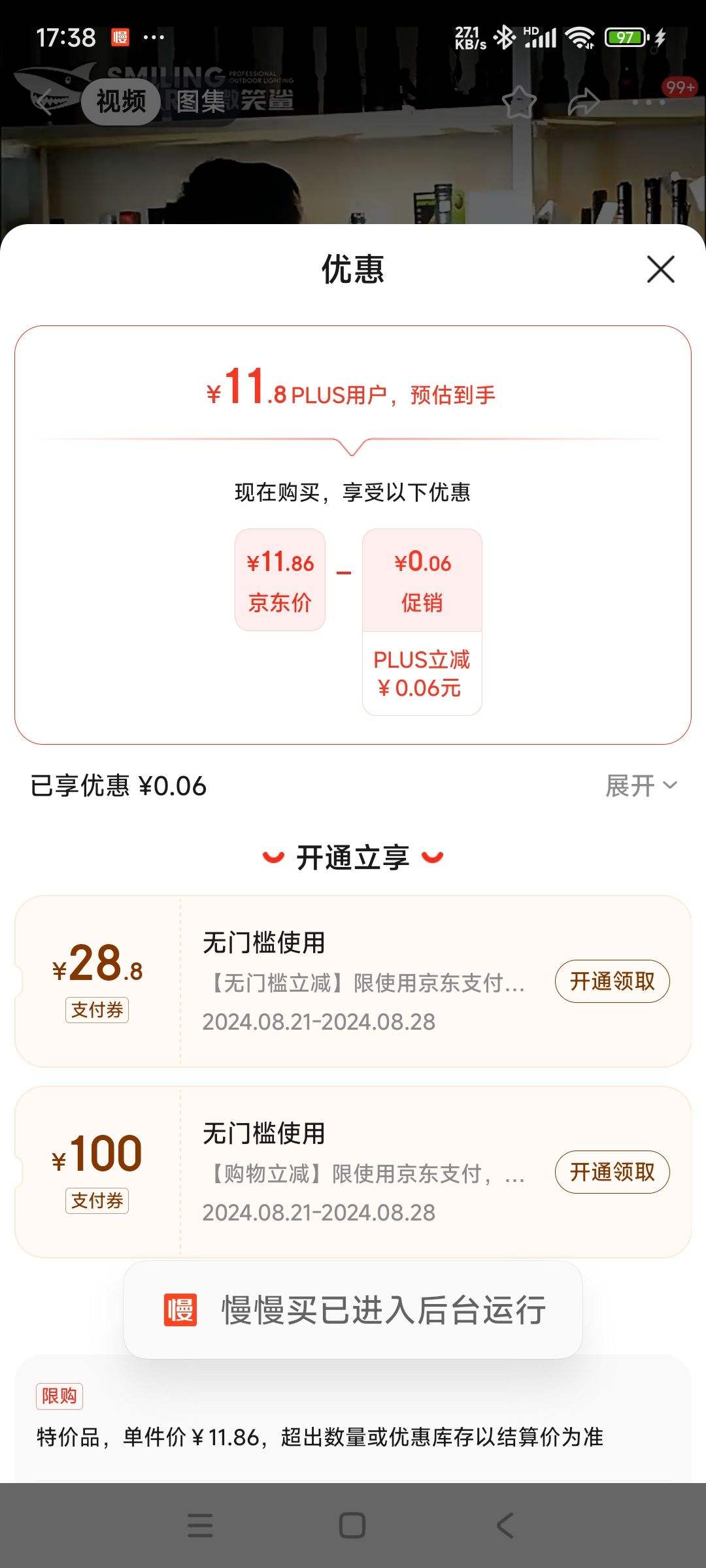Tap 开通领取 for the ¥100 coupon
The image size is (706, 1568).
(612, 1173)
